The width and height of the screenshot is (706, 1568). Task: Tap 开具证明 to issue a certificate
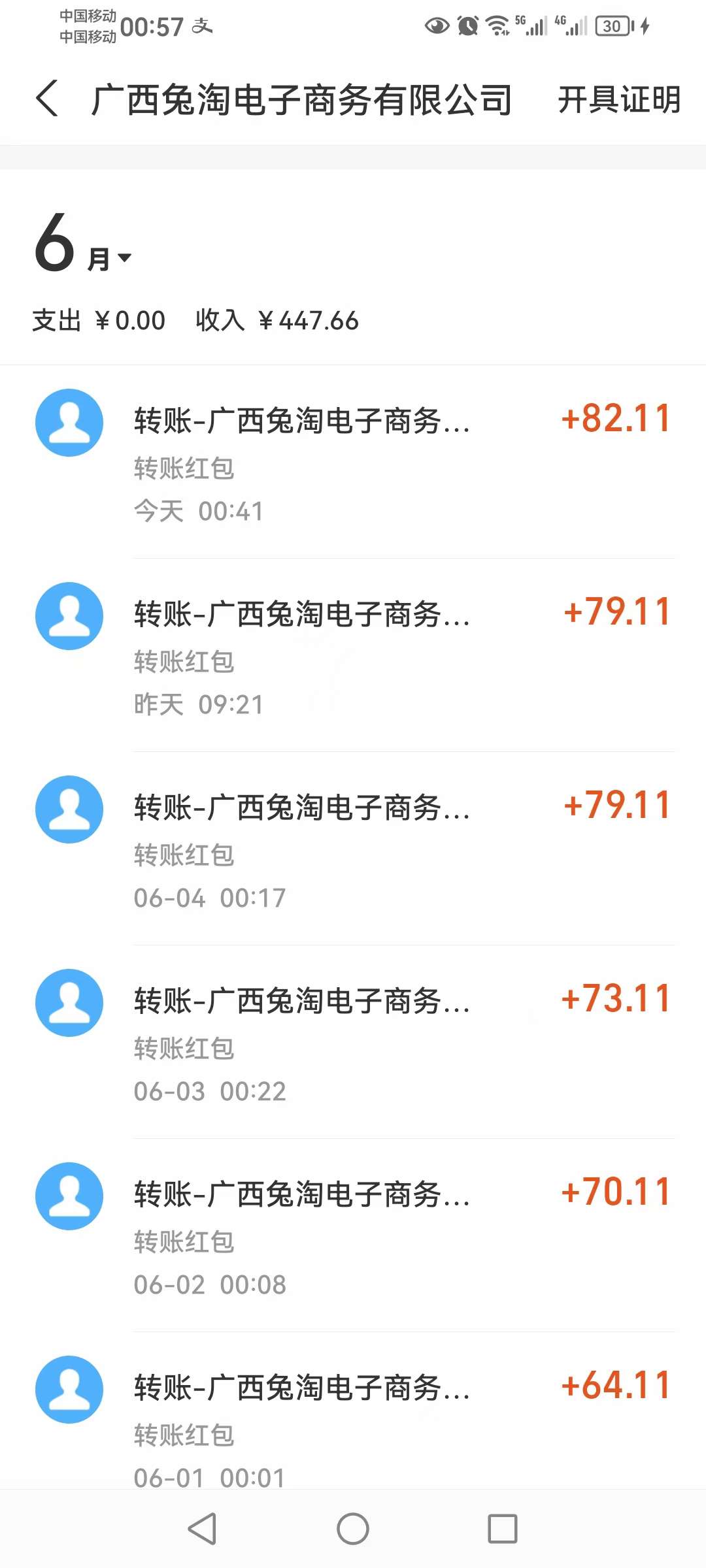point(618,100)
